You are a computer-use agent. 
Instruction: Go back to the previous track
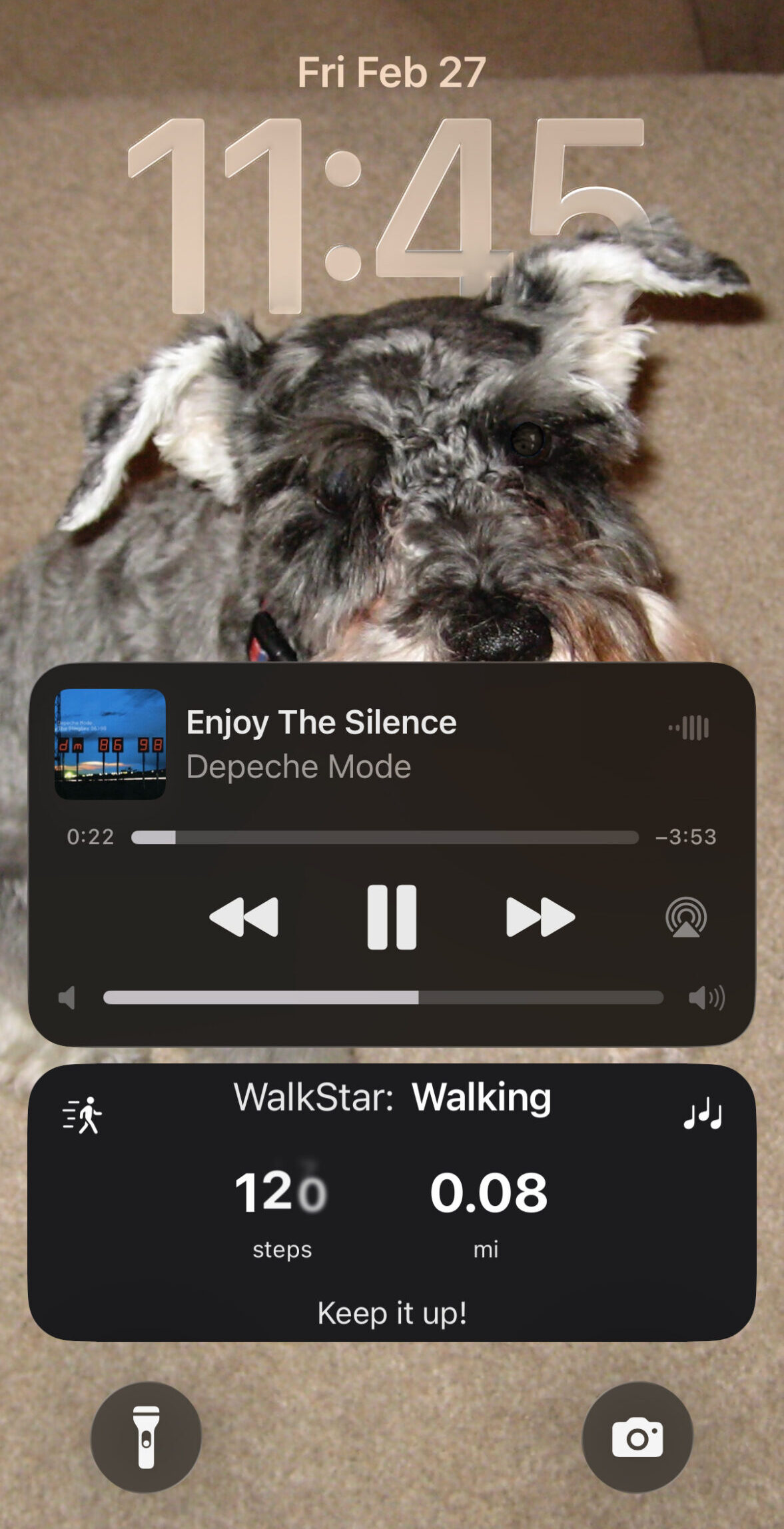[244, 917]
